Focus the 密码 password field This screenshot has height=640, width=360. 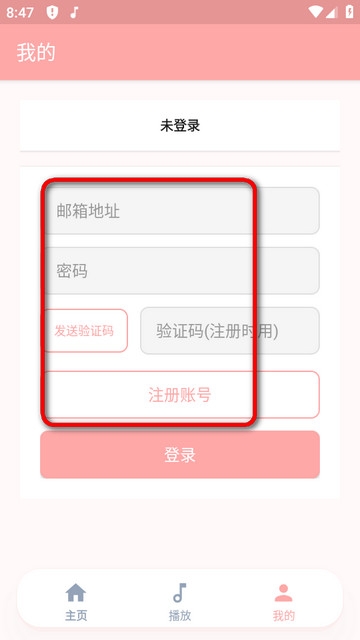[180, 271]
